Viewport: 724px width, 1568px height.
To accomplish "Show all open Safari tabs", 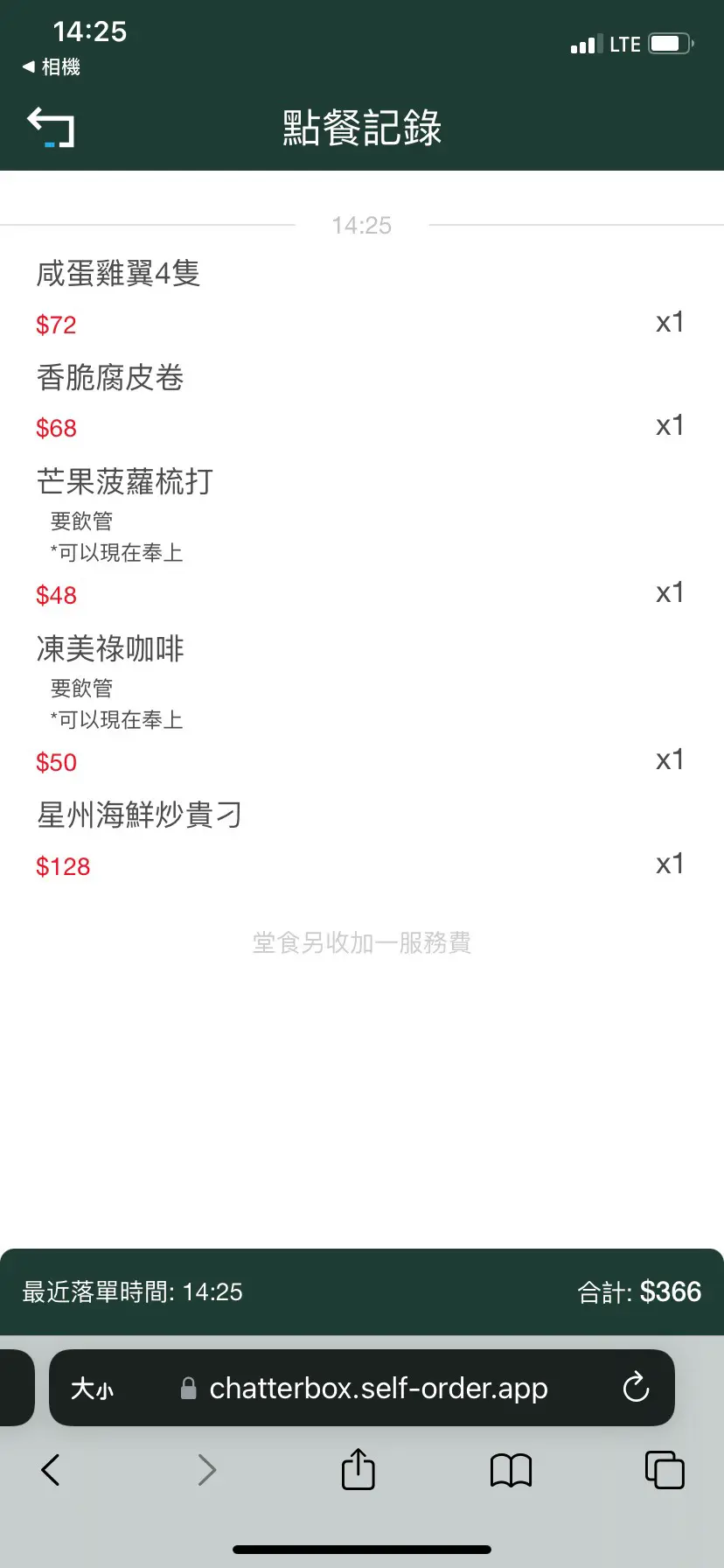I will (664, 1470).
